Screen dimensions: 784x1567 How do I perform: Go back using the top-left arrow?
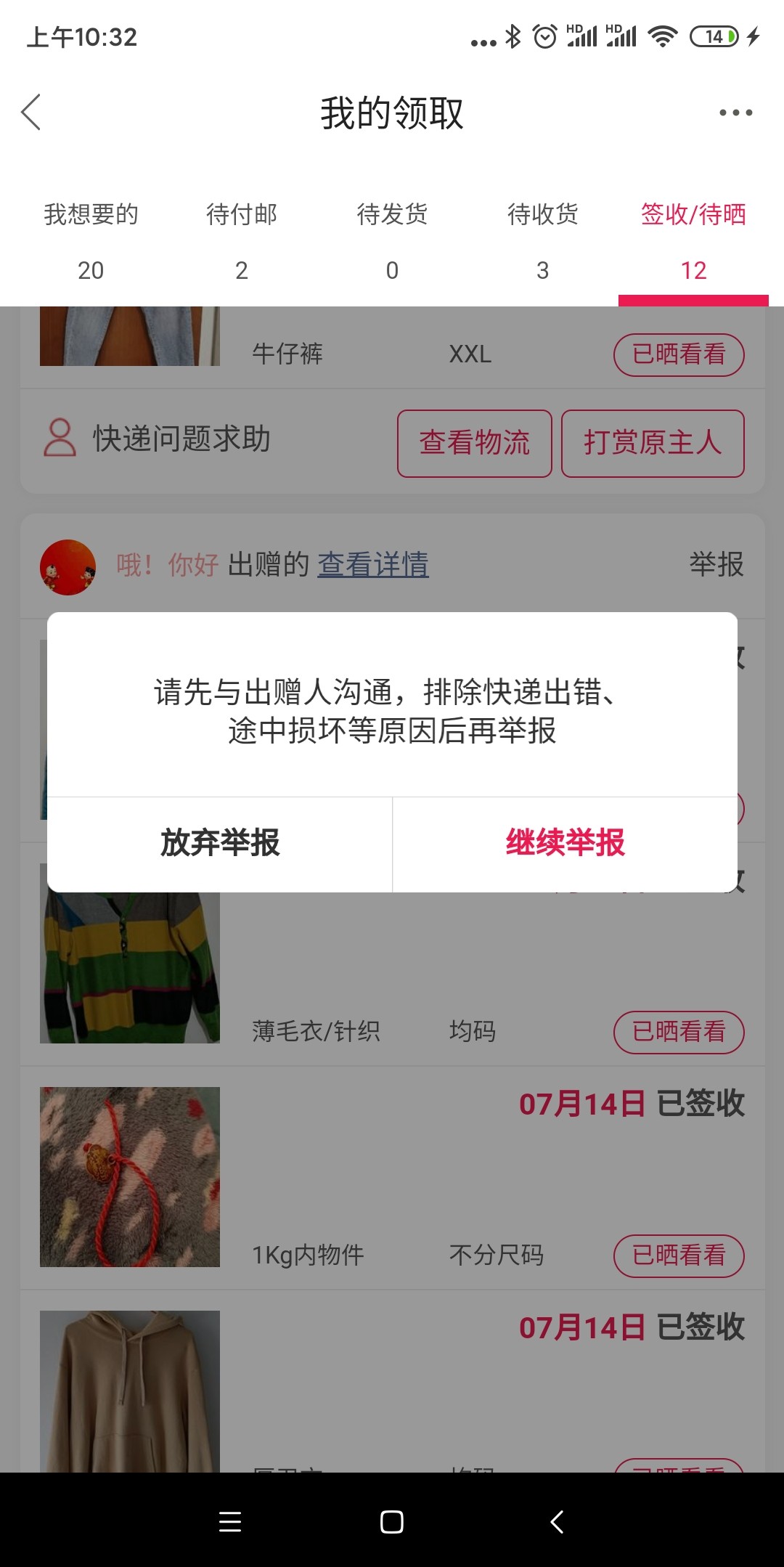[x=31, y=113]
